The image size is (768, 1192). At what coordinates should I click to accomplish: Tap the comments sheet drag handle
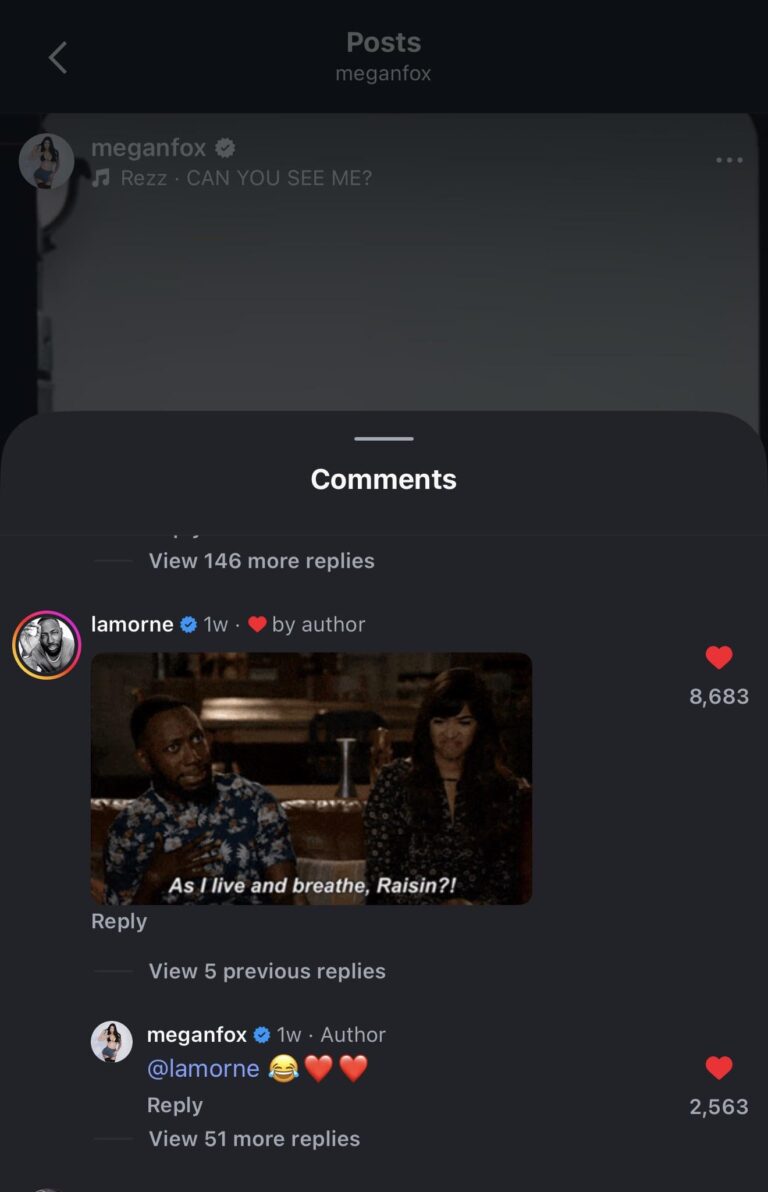click(x=383, y=438)
